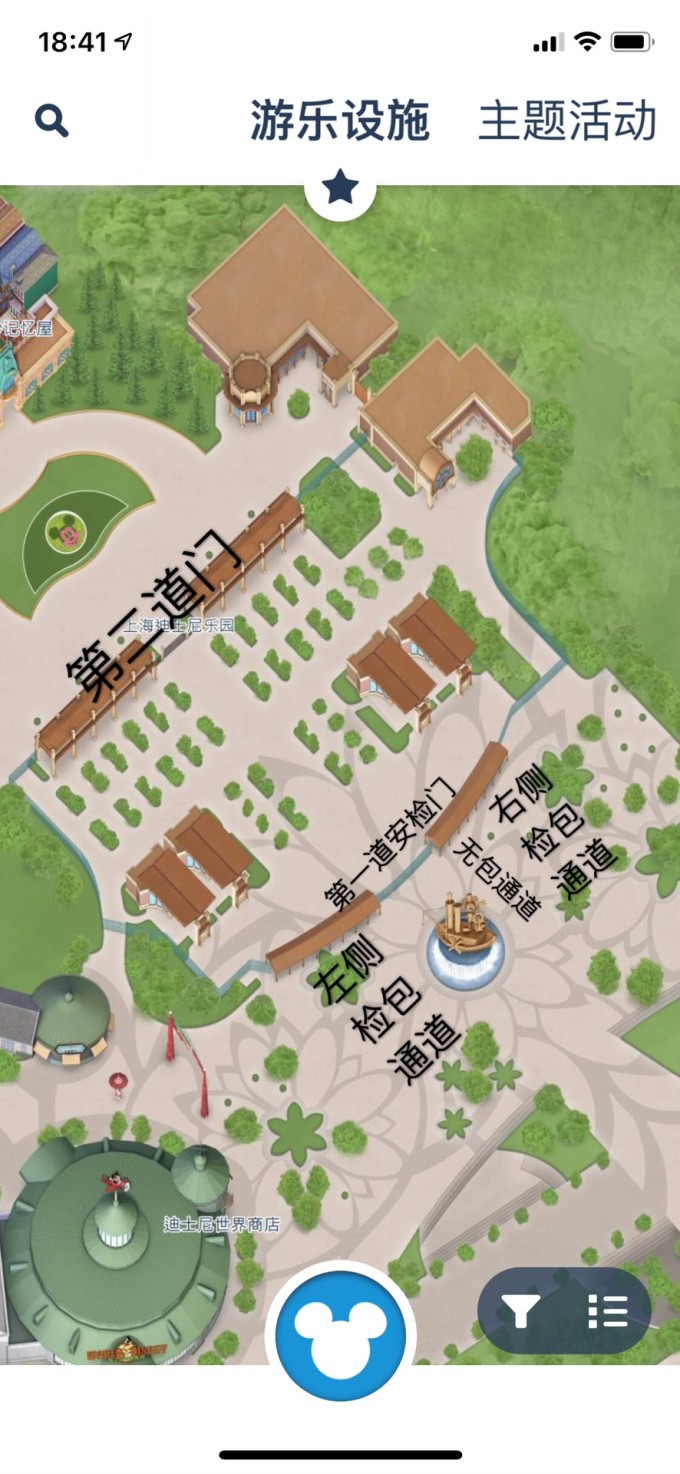Open the search magnifier icon
This screenshot has height=1474, width=680.
point(51,121)
